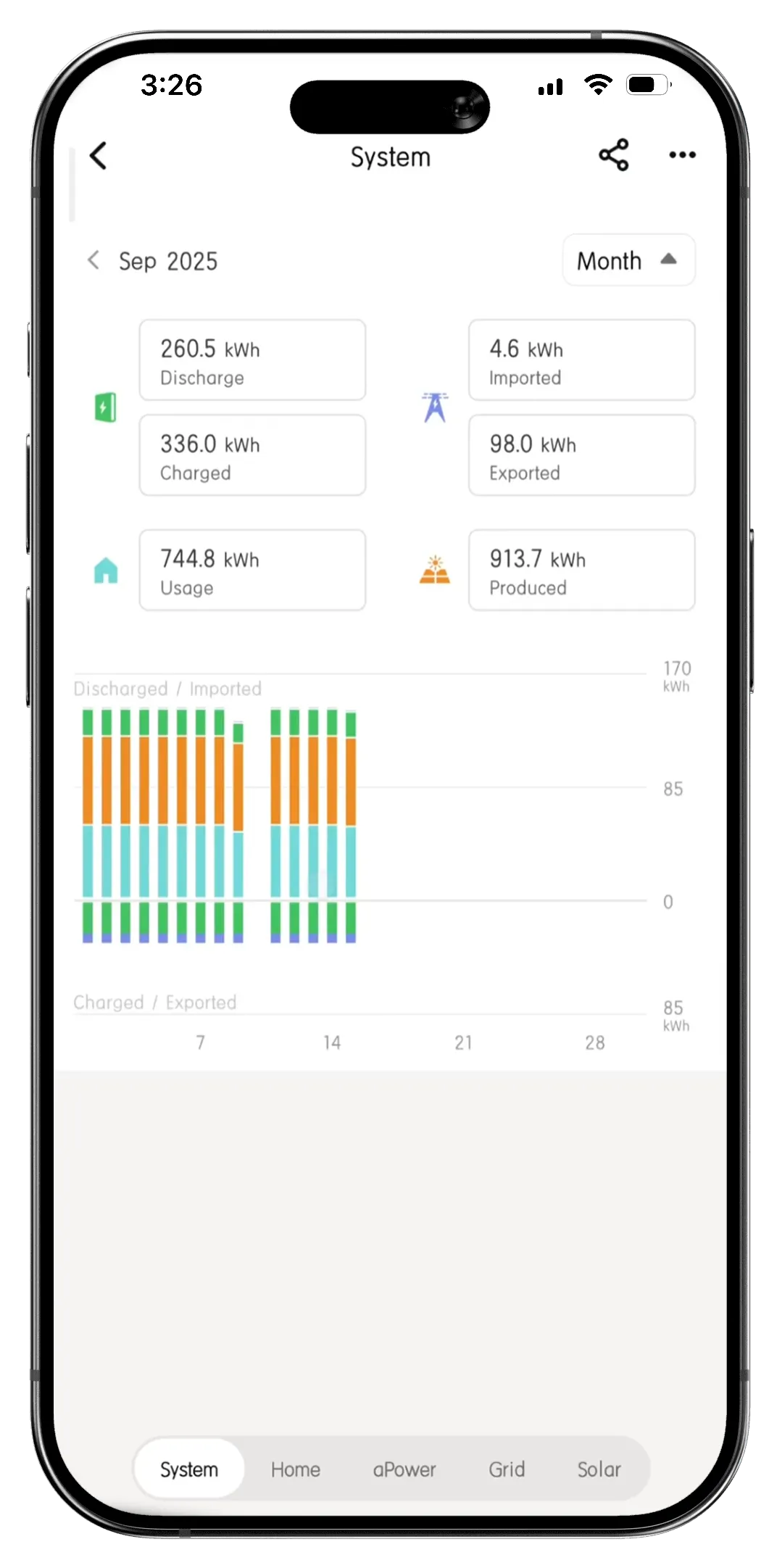
Task: Expand the Month period dropdown
Action: [628, 260]
